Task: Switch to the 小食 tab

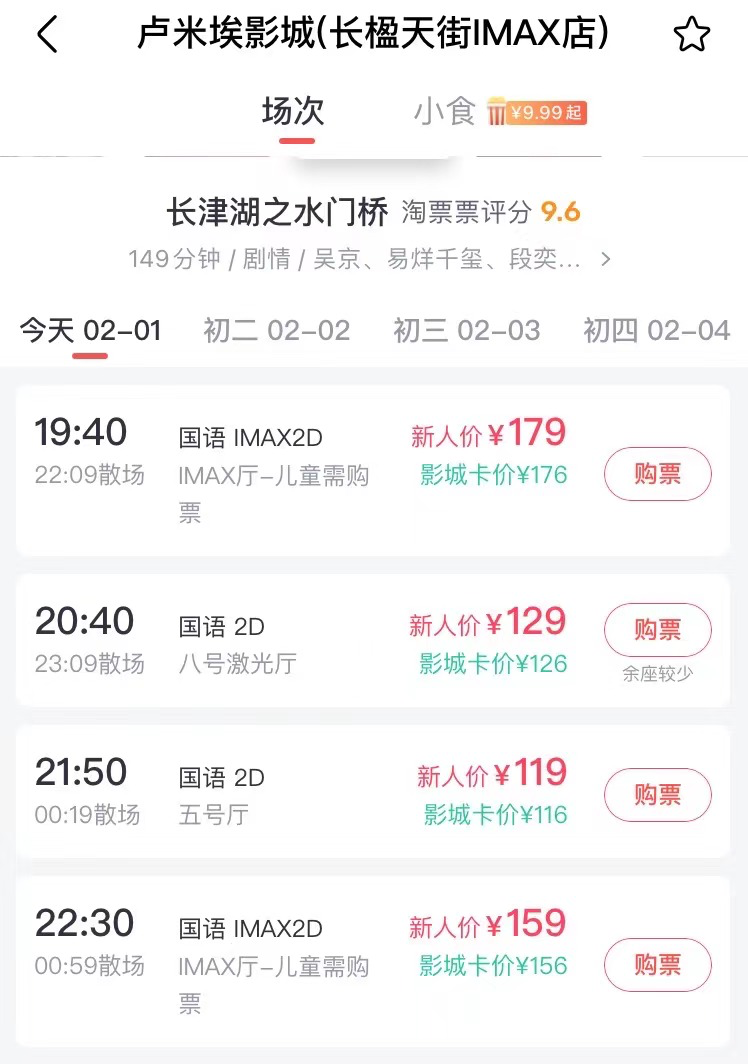Action: [445, 111]
